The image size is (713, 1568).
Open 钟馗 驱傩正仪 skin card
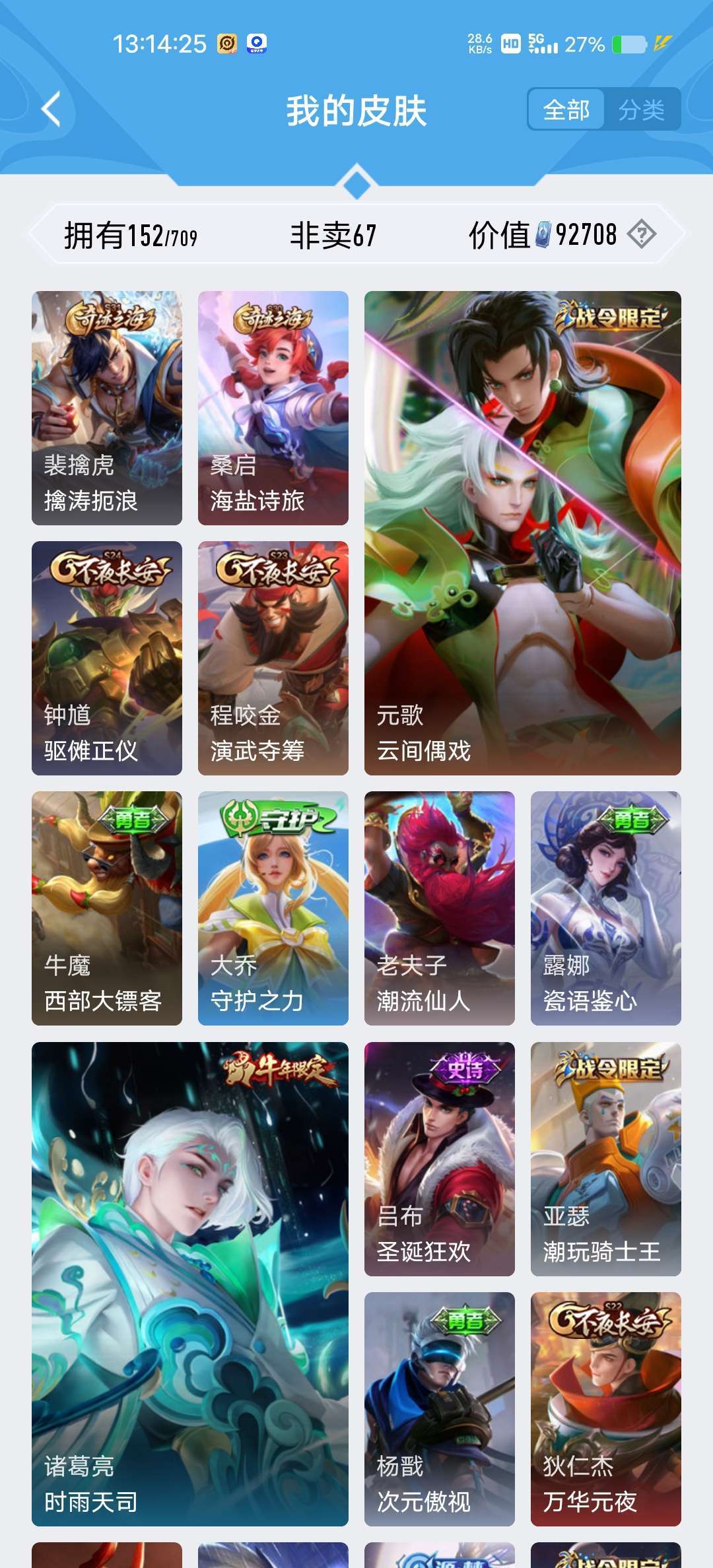[107, 658]
